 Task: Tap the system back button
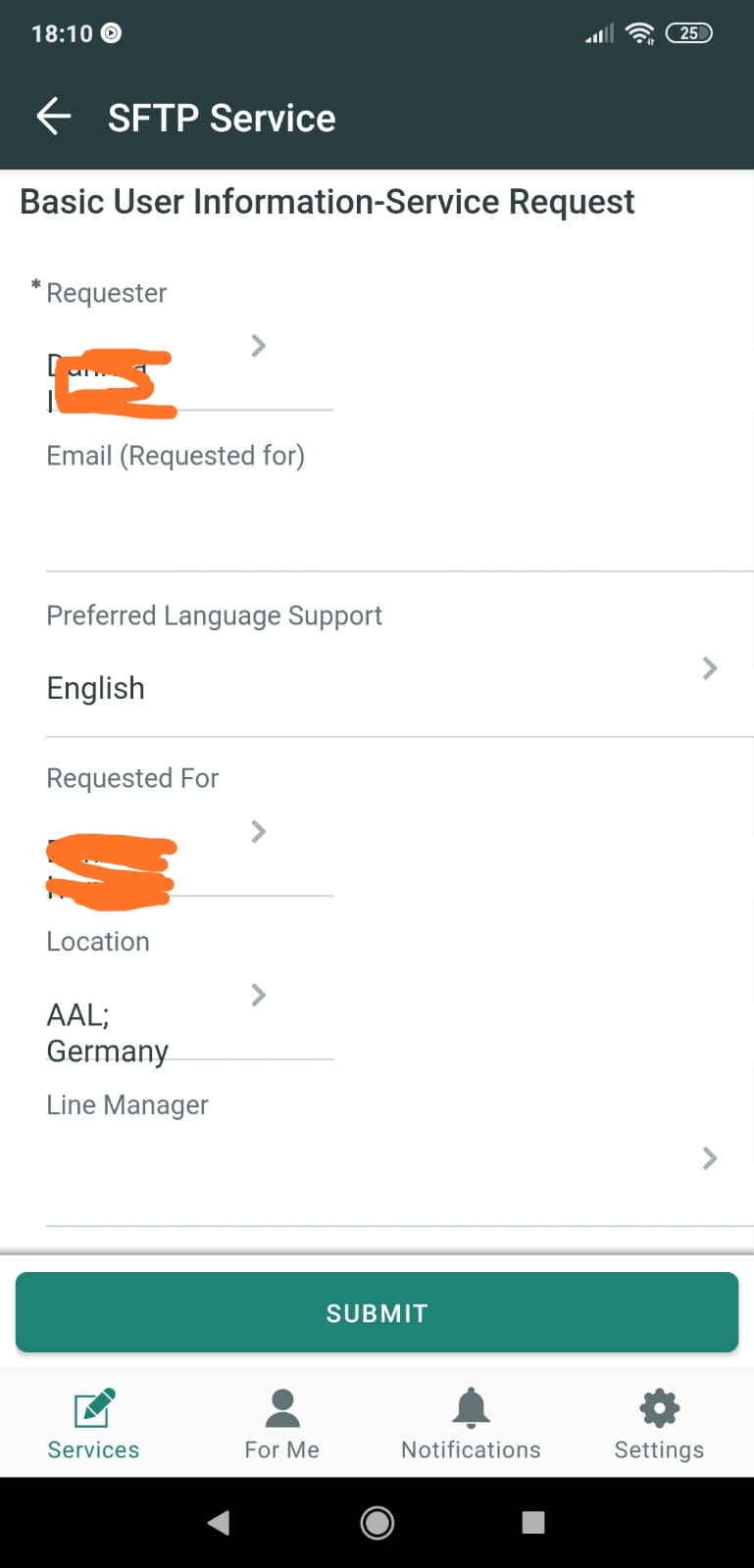pyautogui.click(x=219, y=1522)
